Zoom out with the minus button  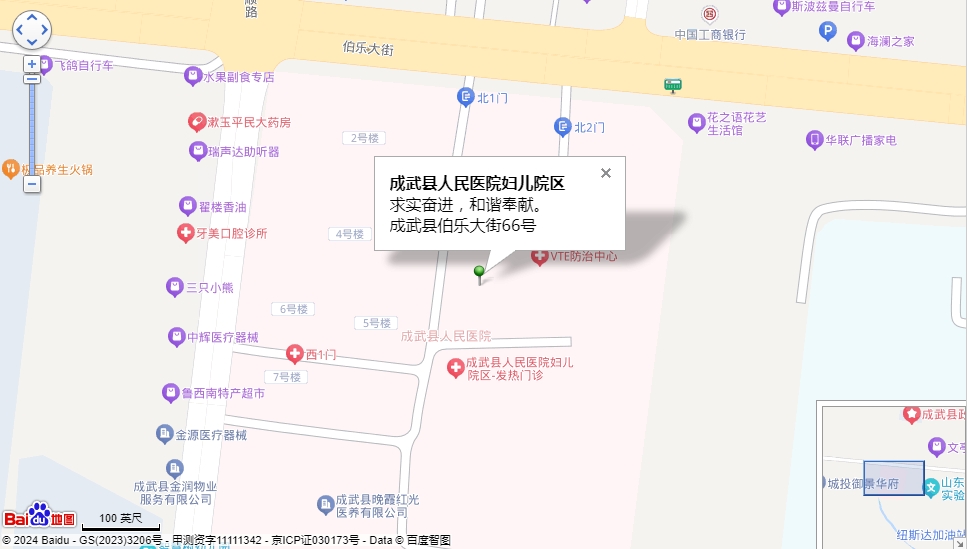click(x=32, y=184)
